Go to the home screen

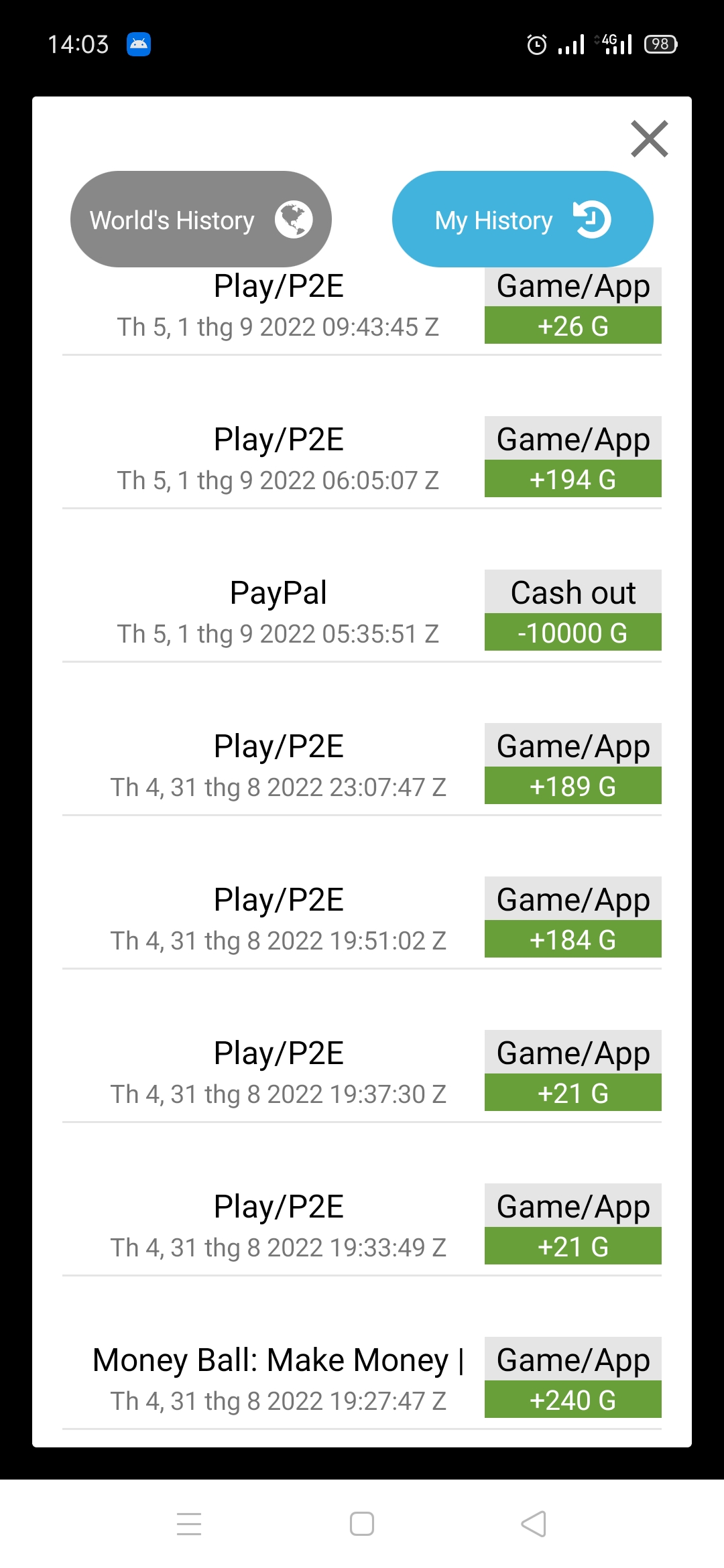362,1524
